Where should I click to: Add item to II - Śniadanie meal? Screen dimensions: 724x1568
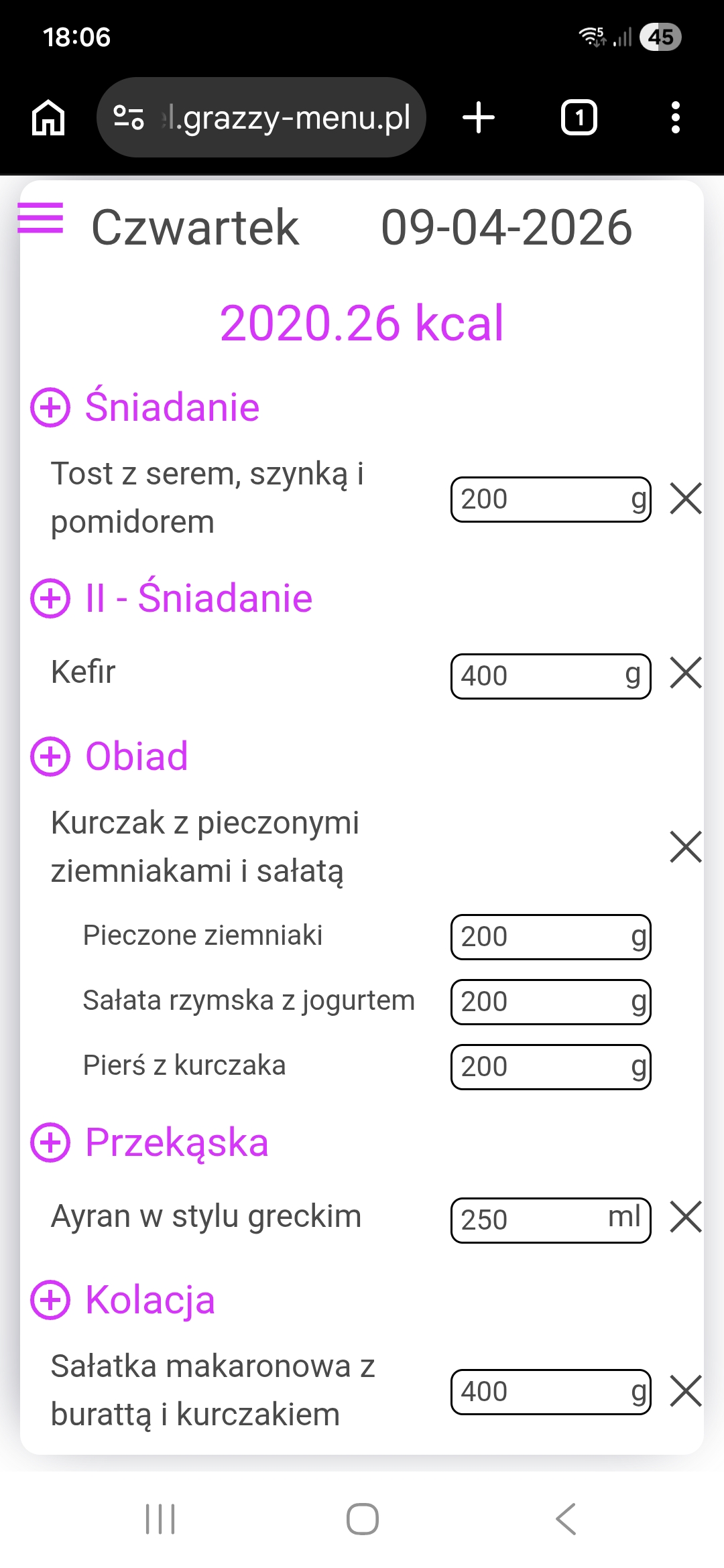tap(50, 598)
